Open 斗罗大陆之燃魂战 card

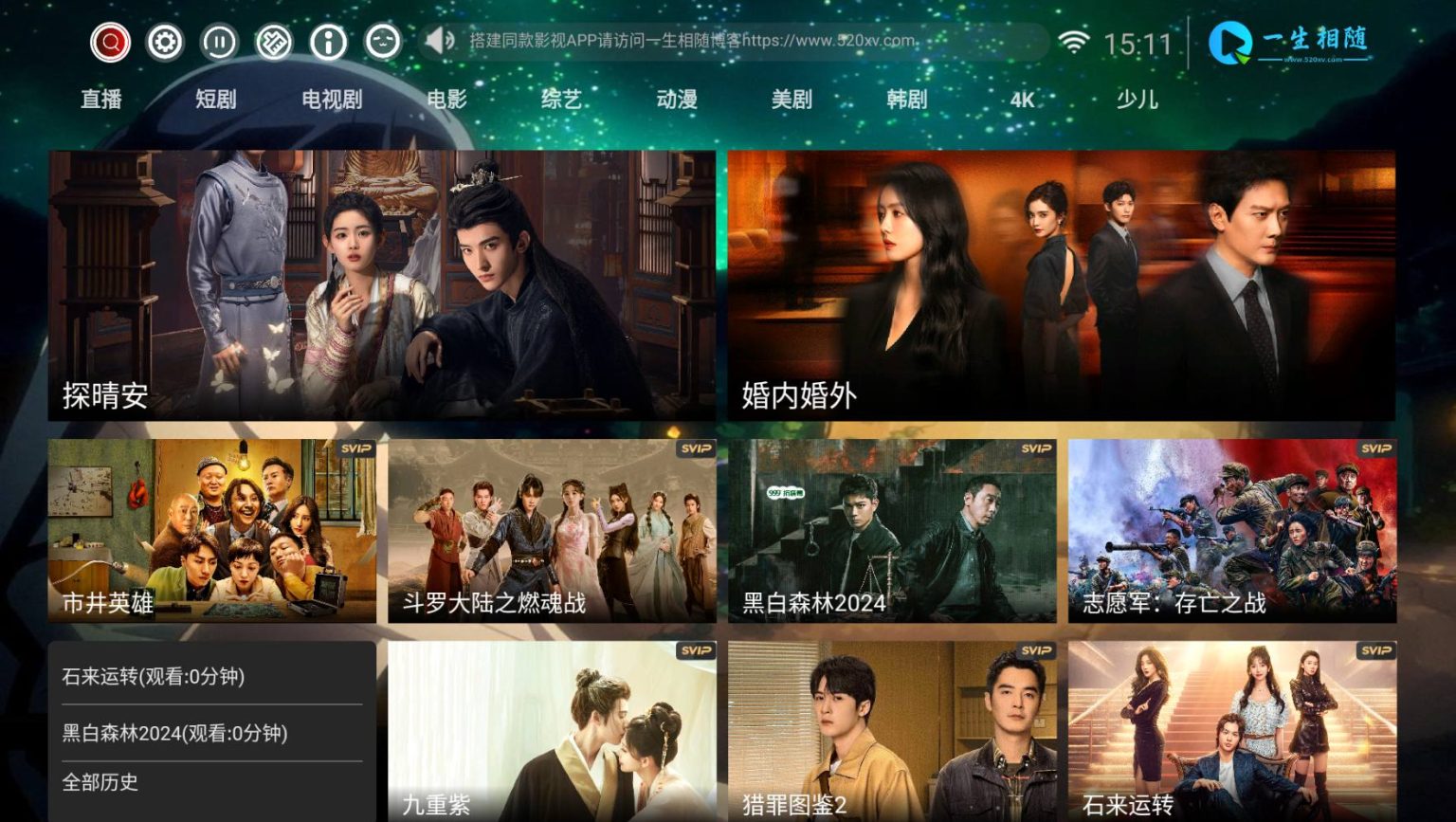552,531
